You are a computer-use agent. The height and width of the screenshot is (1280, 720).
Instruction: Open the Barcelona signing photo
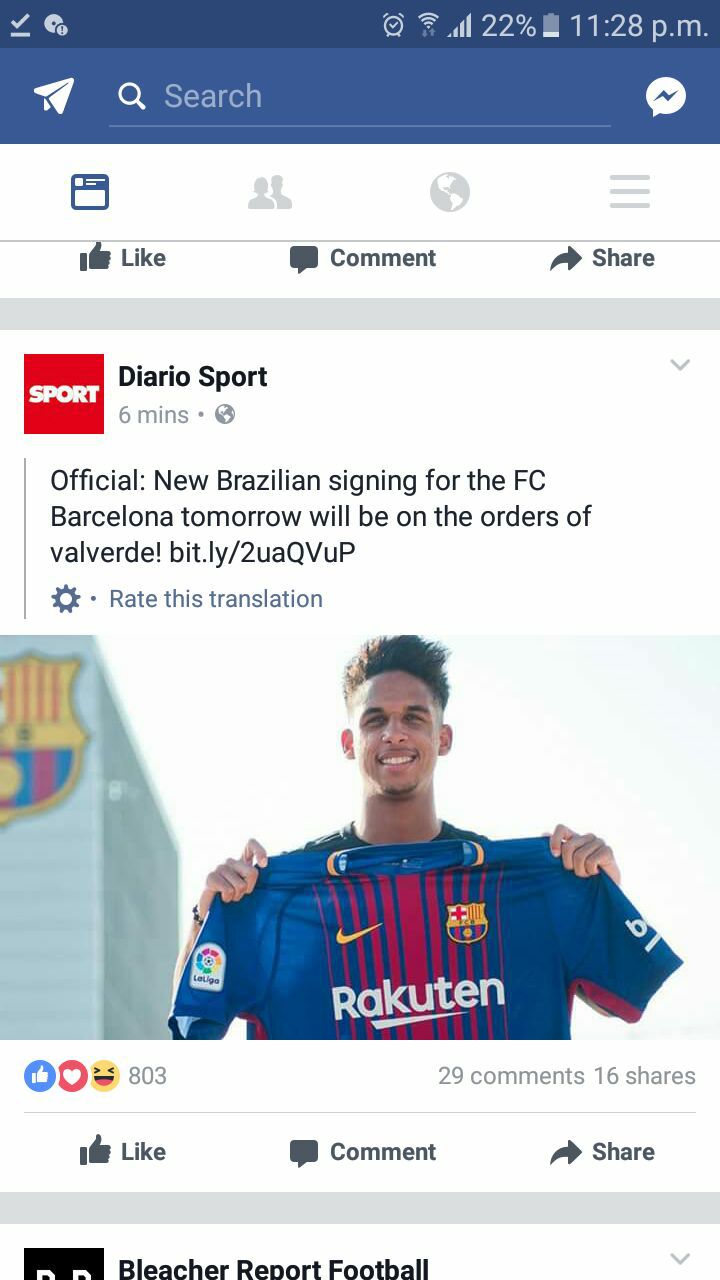click(360, 838)
